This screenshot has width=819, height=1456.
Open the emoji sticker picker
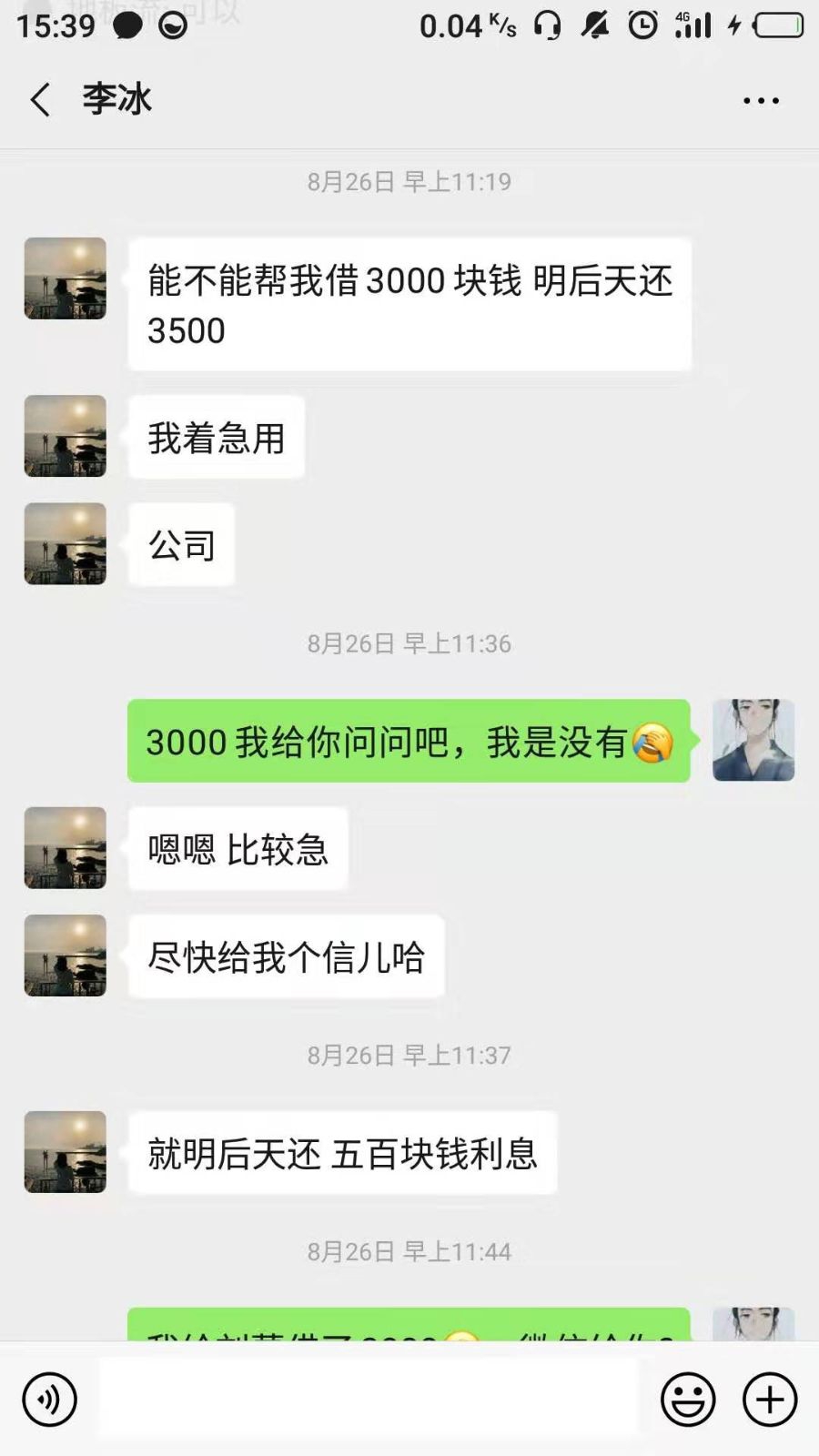[x=688, y=1400]
